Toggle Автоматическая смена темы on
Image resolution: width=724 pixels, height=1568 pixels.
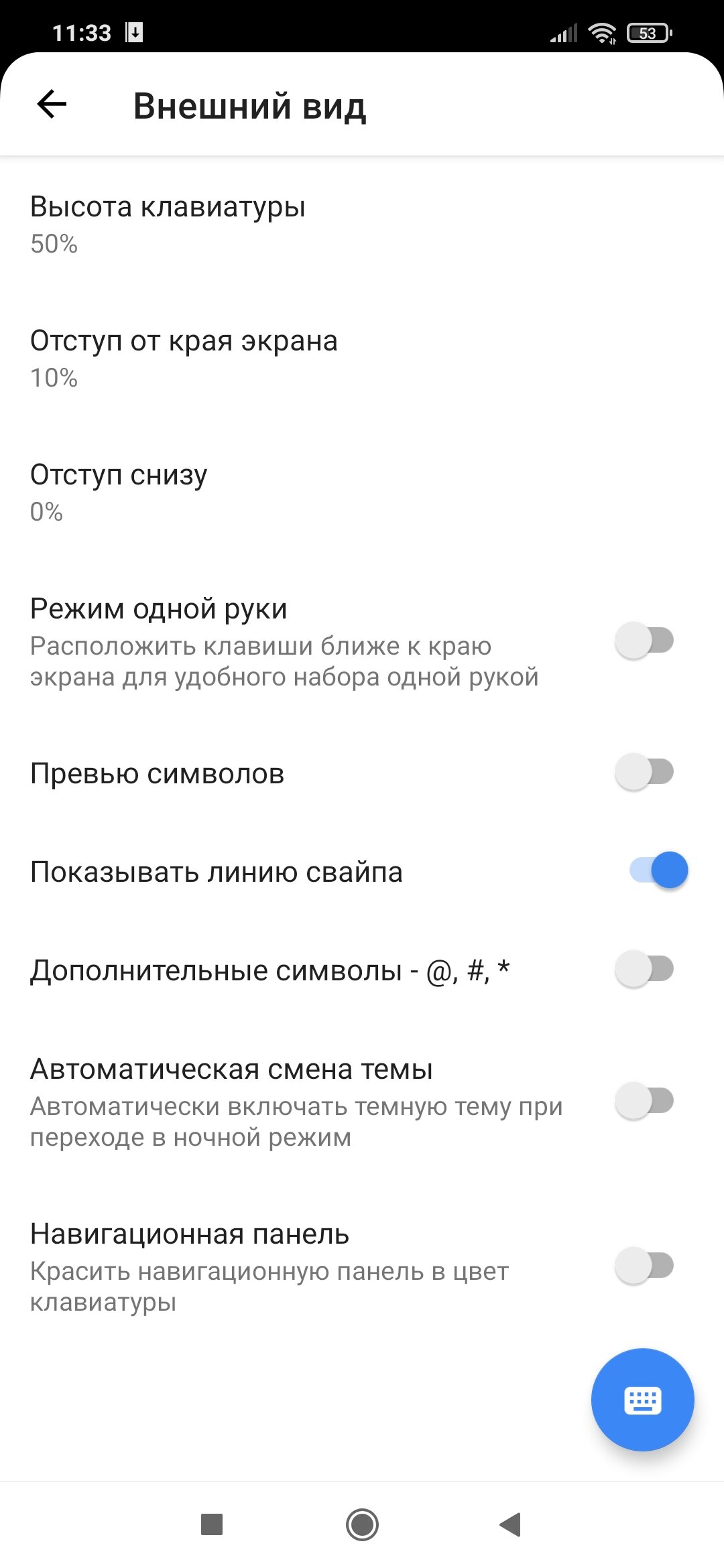point(644,1101)
